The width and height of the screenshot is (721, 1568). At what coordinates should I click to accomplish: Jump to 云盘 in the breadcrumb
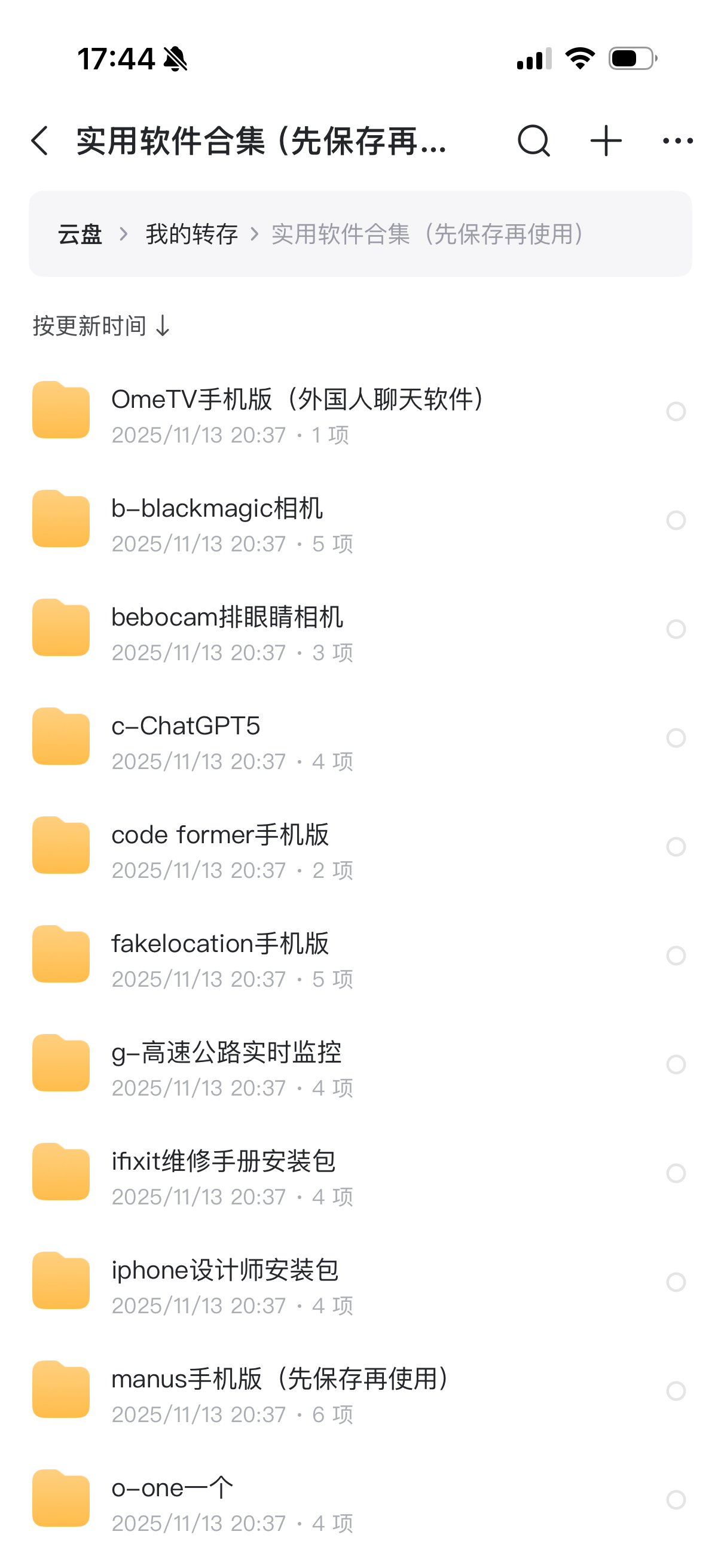(x=80, y=234)
